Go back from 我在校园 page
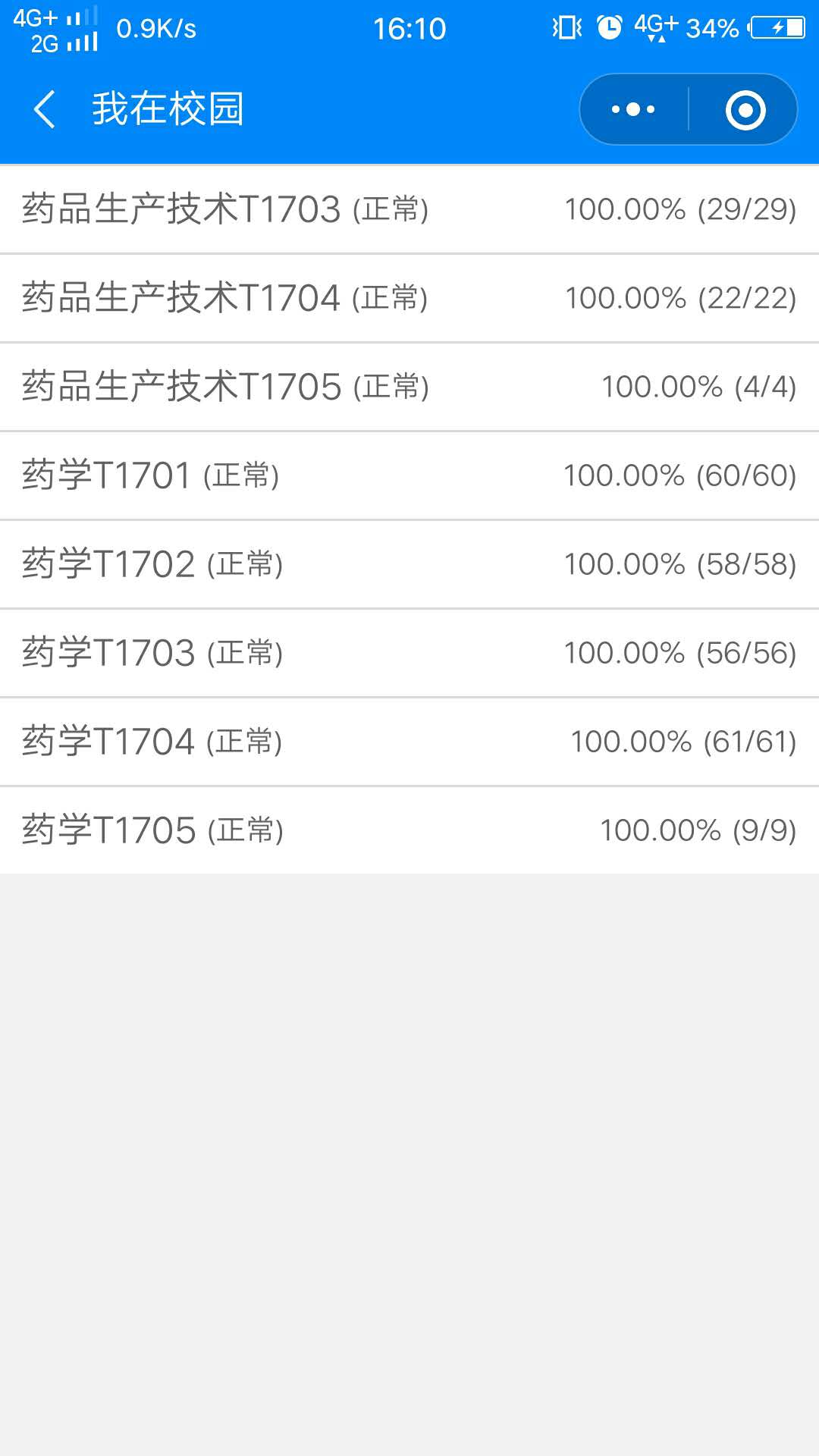Viewport: 819px width, 1456px height. [x=45, y=109]
